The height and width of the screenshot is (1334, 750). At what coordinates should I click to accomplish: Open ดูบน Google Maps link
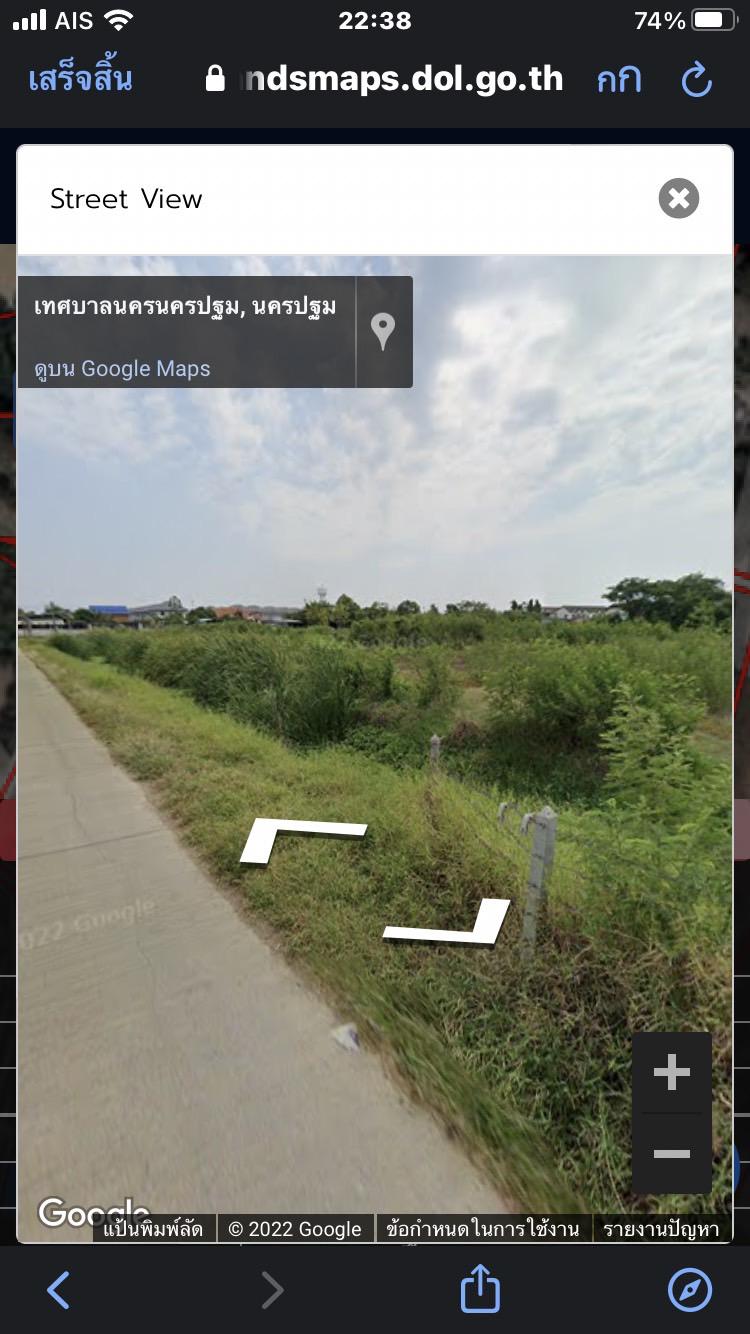122,369
